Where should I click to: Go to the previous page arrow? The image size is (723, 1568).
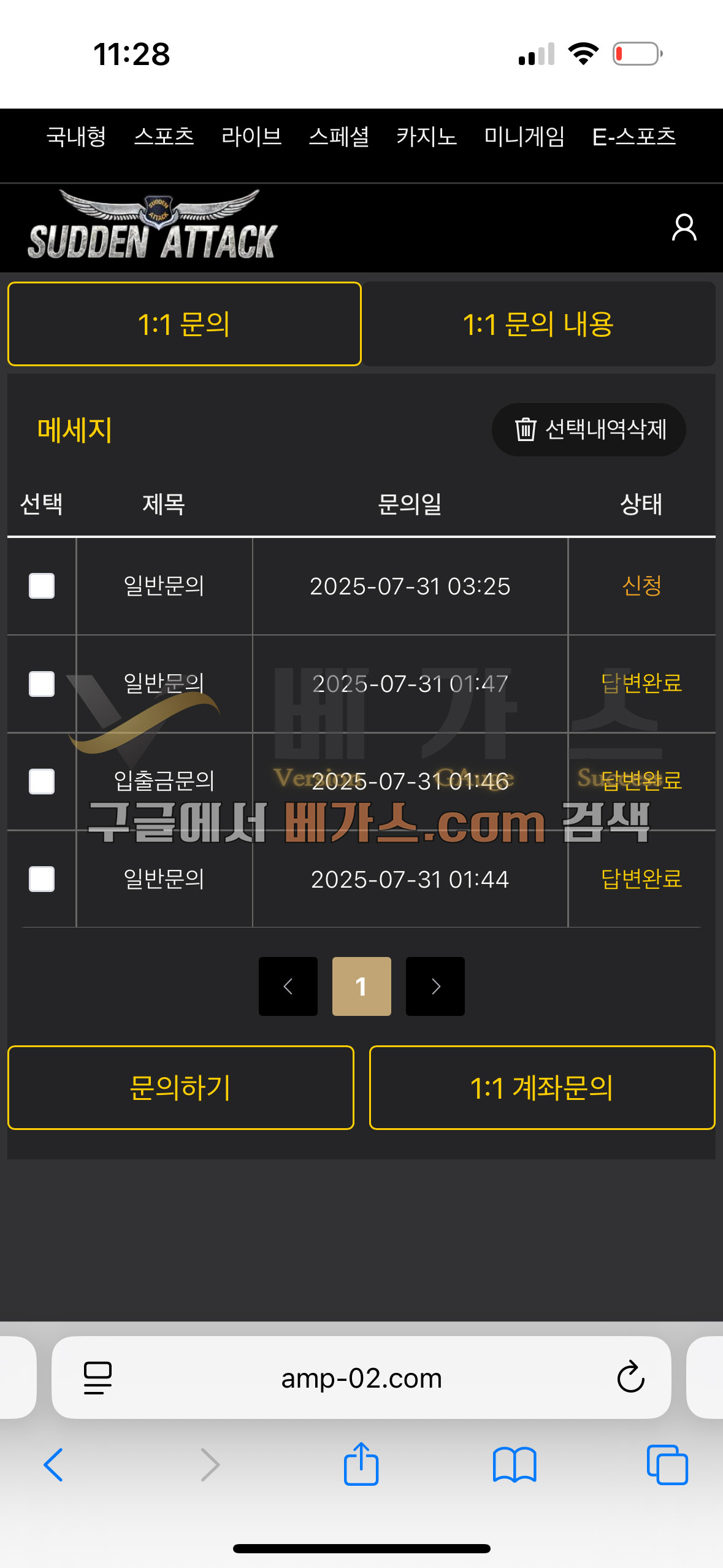click(288, 986)
